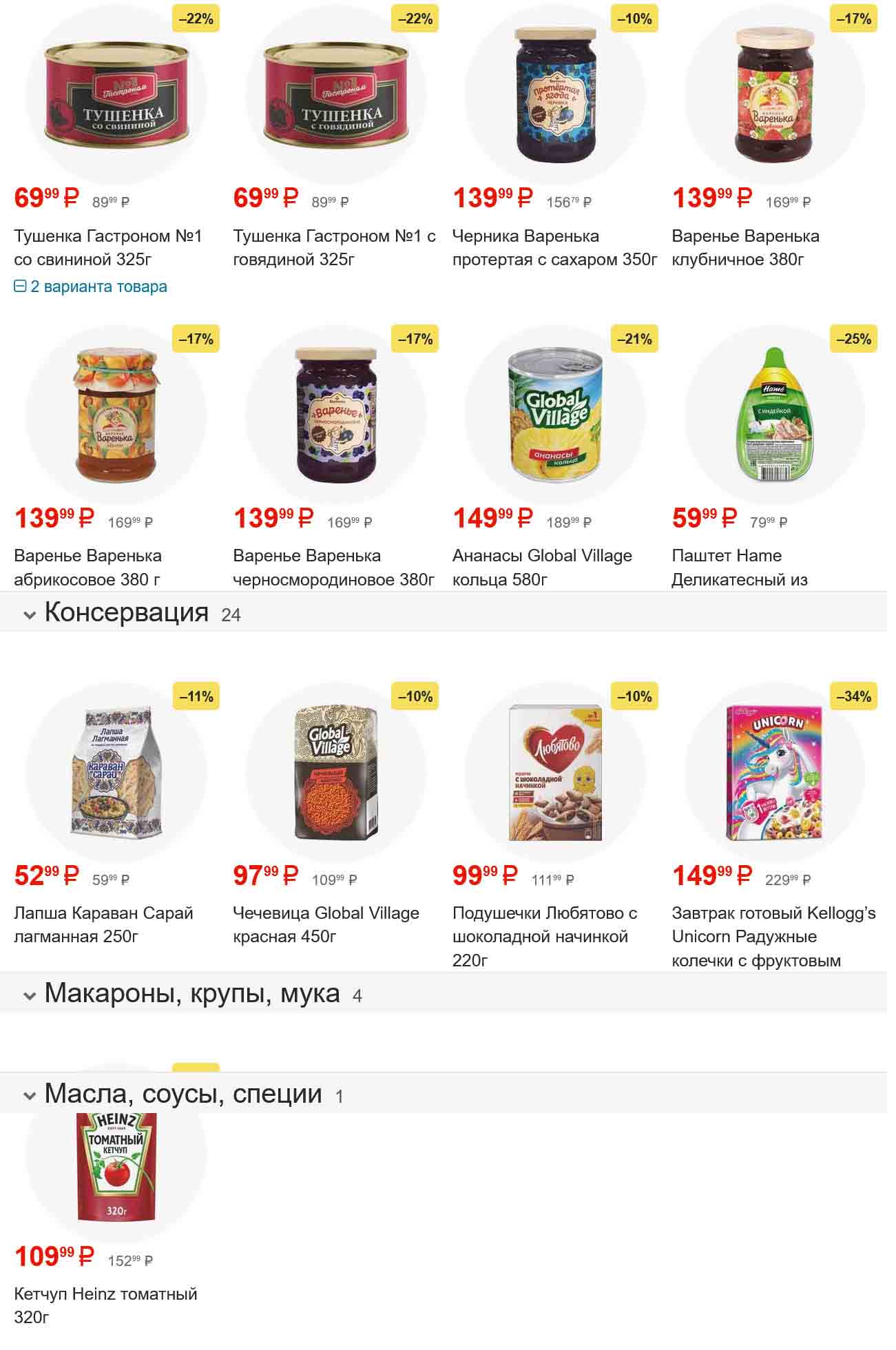The image size is (896, 1350).
Task: Open Лапша Караван Сарай лагманная 250г
Action: [103, 924]
